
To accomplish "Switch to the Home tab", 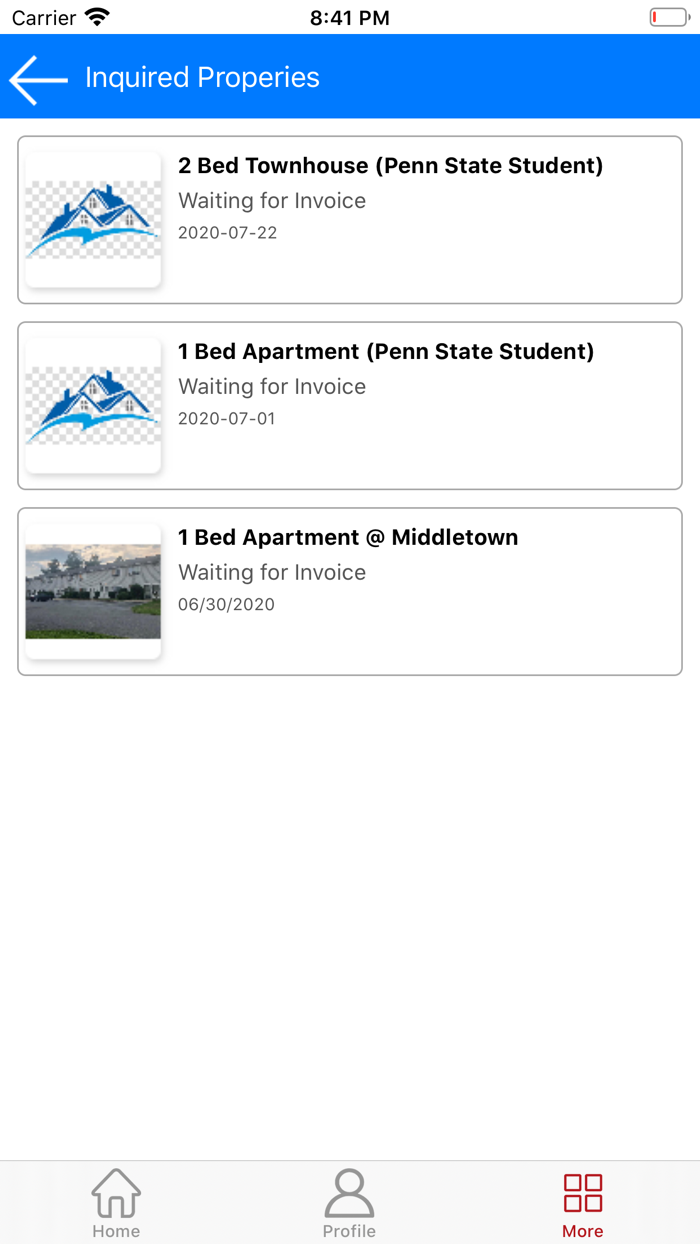I will (x=116, y=1202).
